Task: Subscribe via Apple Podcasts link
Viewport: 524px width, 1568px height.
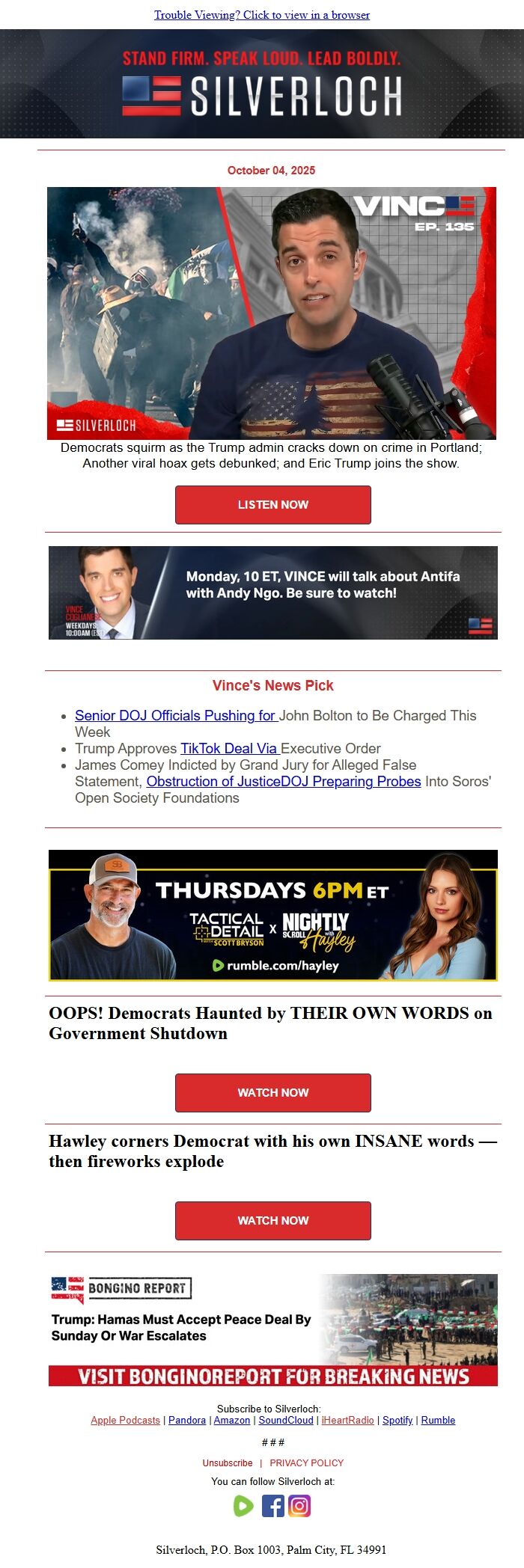Action: pos(126,1420)
